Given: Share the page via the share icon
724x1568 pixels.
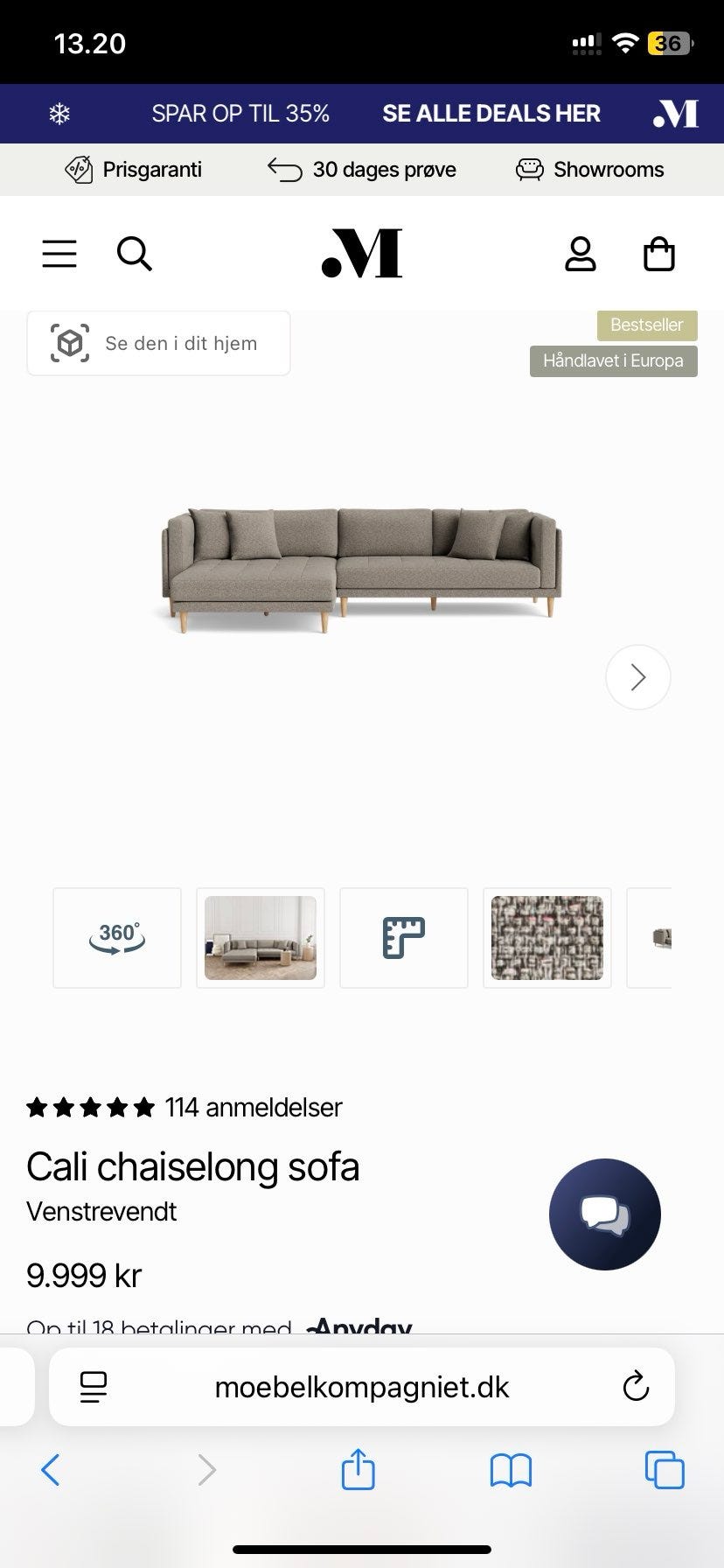Looking at the screenshot, I should point(358,1470).
